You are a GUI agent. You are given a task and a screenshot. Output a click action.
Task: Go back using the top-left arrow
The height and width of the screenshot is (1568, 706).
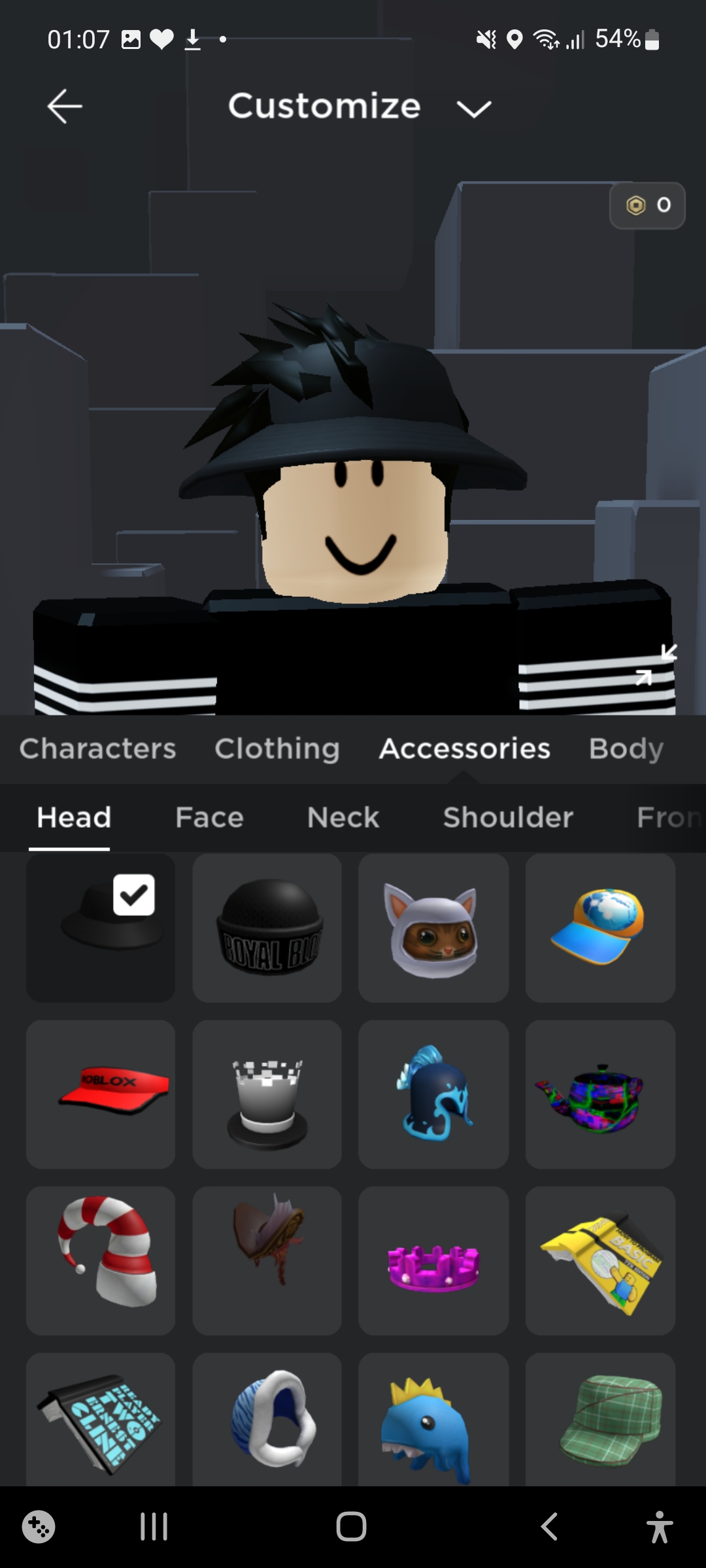point(64,106)
